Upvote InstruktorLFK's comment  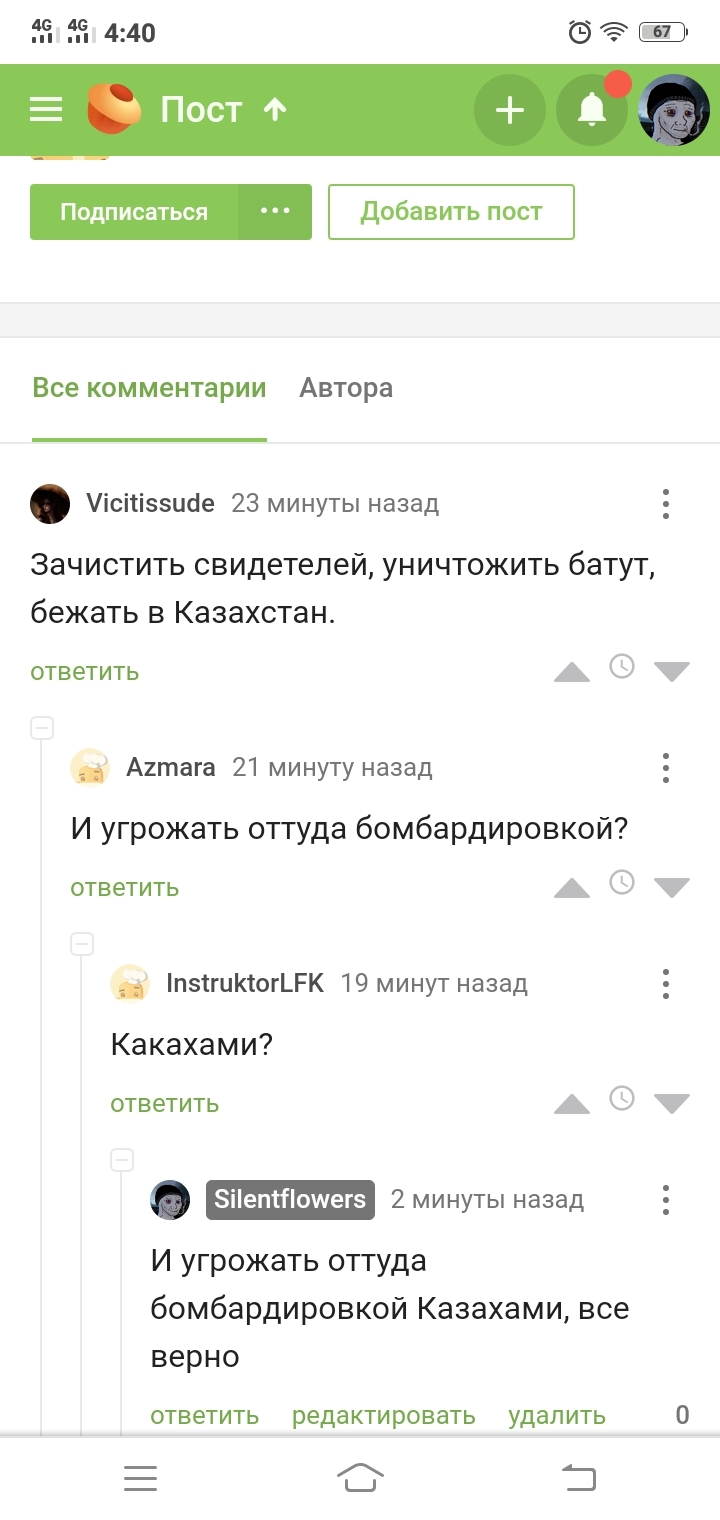[572, 1104]
